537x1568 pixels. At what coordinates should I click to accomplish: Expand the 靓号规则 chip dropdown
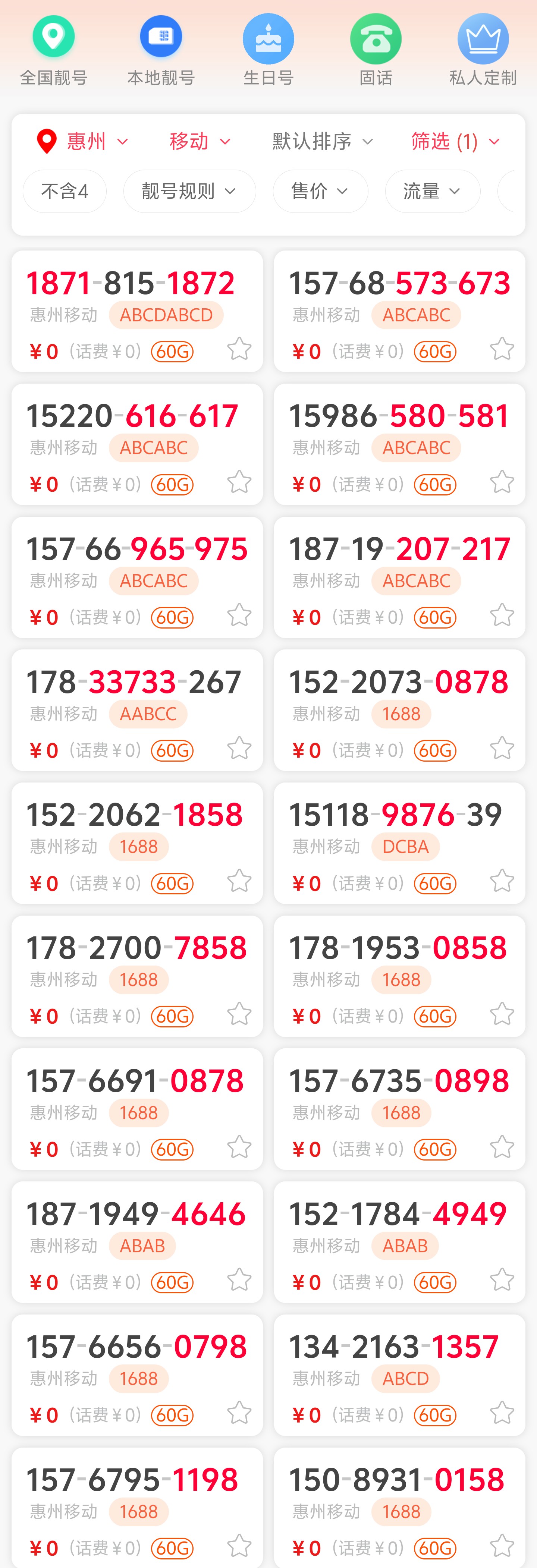pos(189,191)
